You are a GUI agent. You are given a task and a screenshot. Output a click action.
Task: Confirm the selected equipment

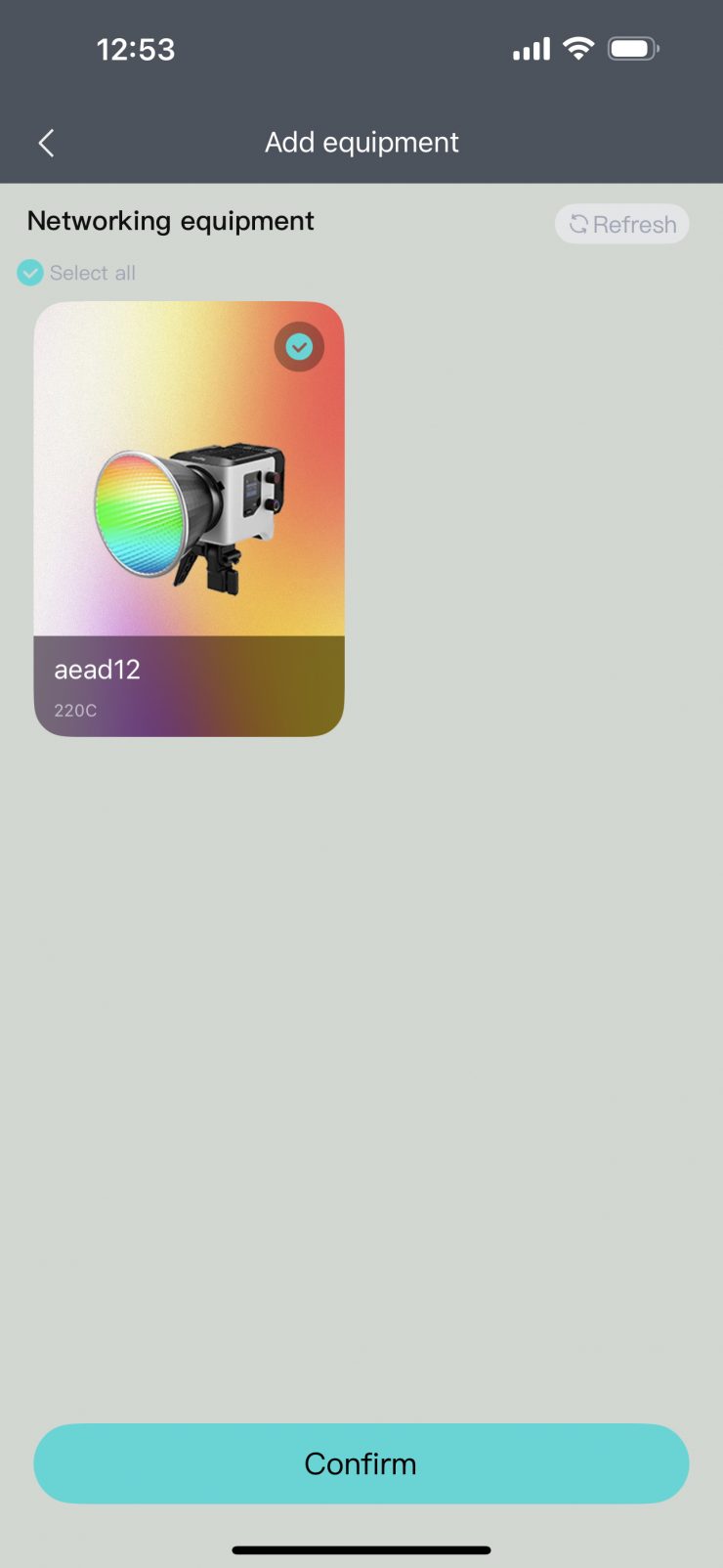pyautogui.click(x=361, y=1463)
